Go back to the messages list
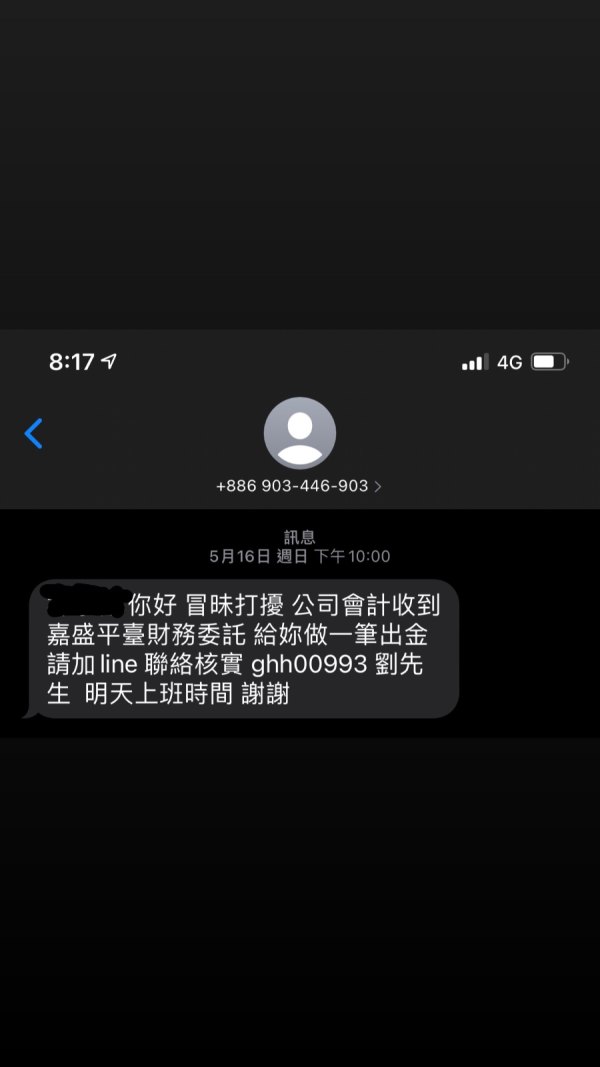The height and width of the screenshot is (1067, 600). tap(33, 433)
